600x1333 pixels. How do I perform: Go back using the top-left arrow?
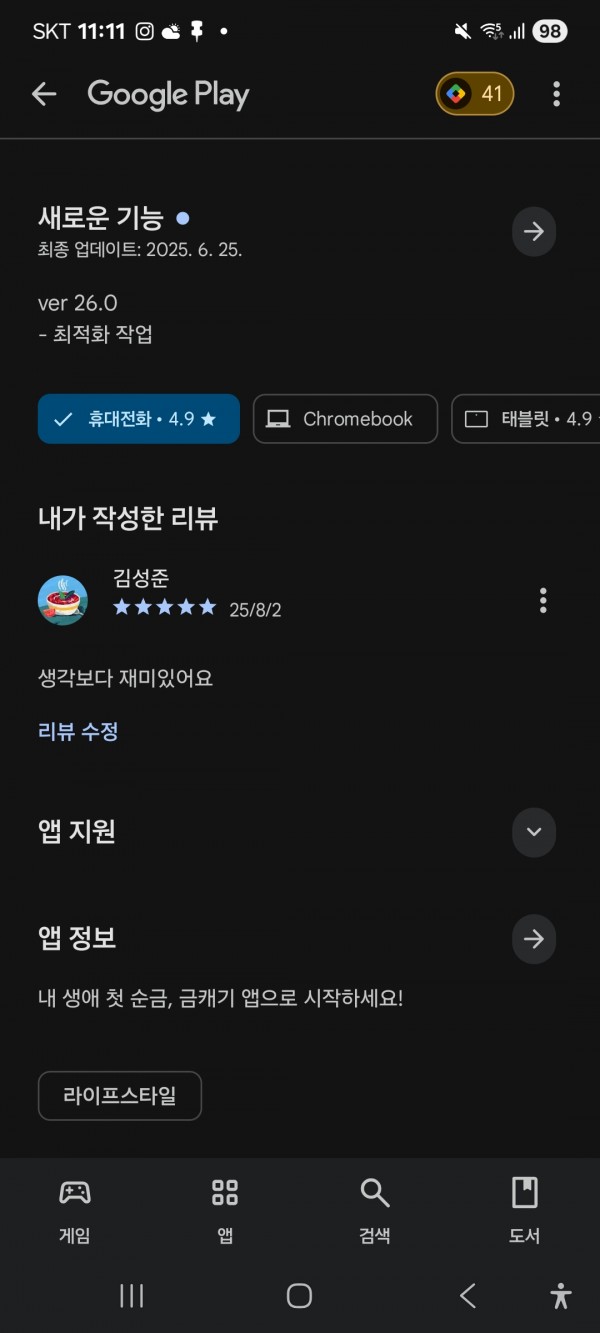(x=44, y=94)
